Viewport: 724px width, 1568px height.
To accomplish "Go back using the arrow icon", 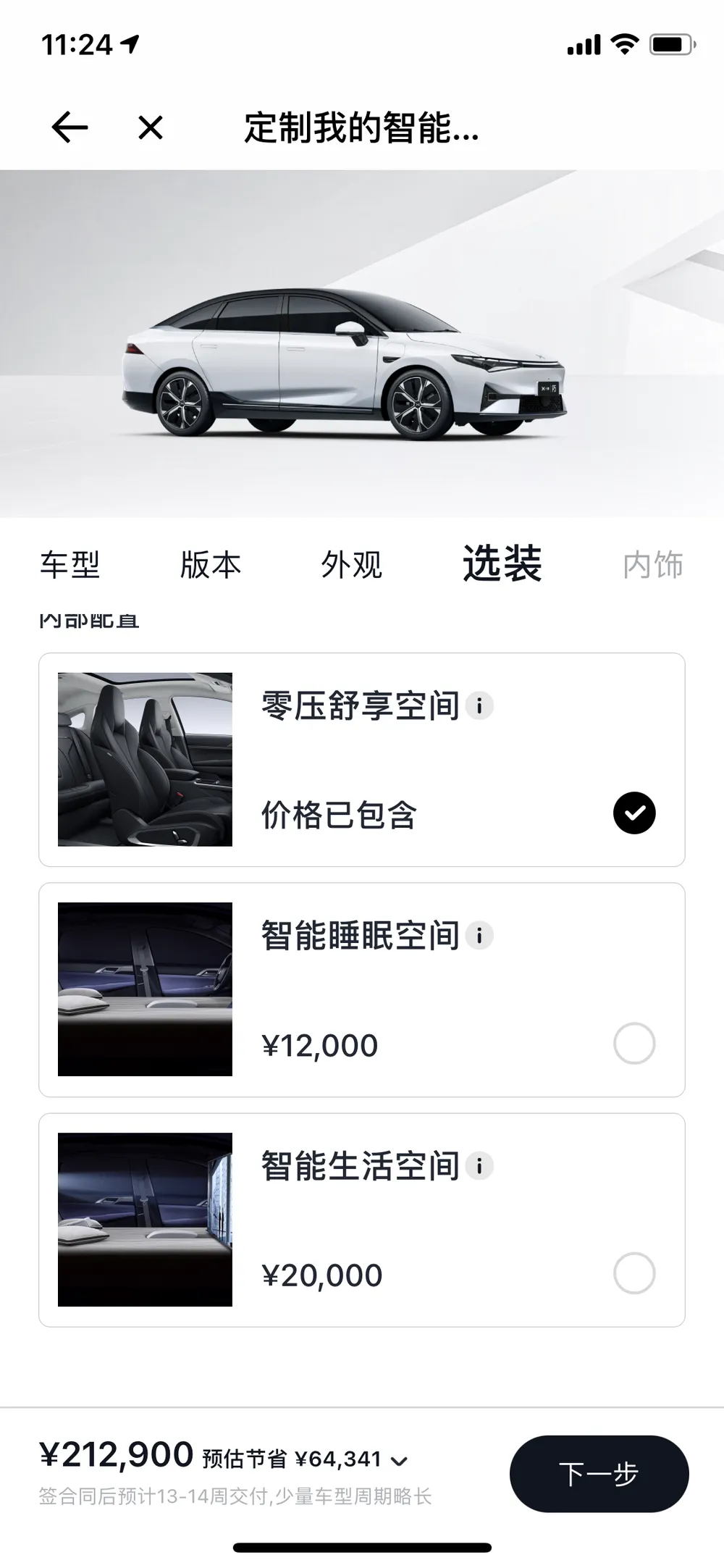I will pyautogui.click(x=70, y=128).
